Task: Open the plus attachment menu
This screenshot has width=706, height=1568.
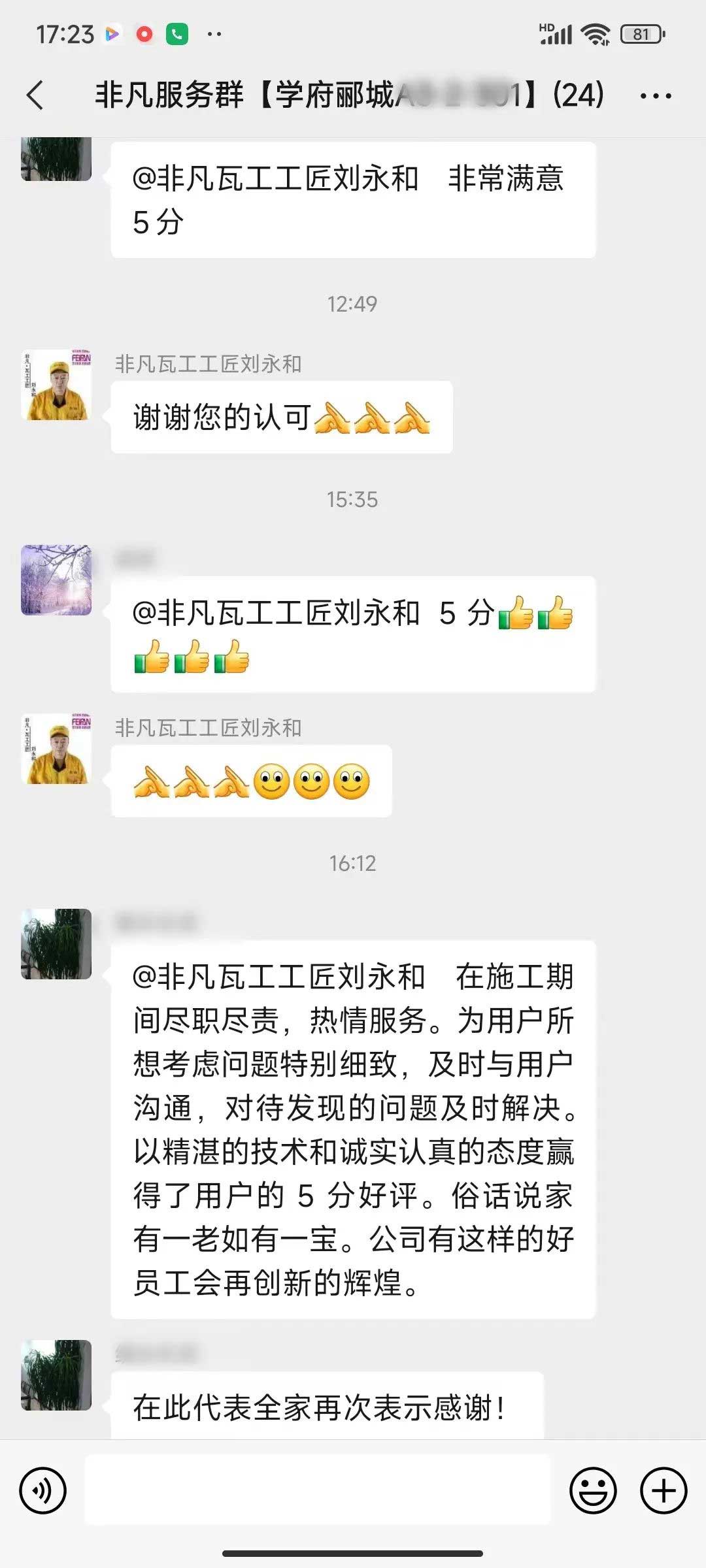Action: 663,1491
